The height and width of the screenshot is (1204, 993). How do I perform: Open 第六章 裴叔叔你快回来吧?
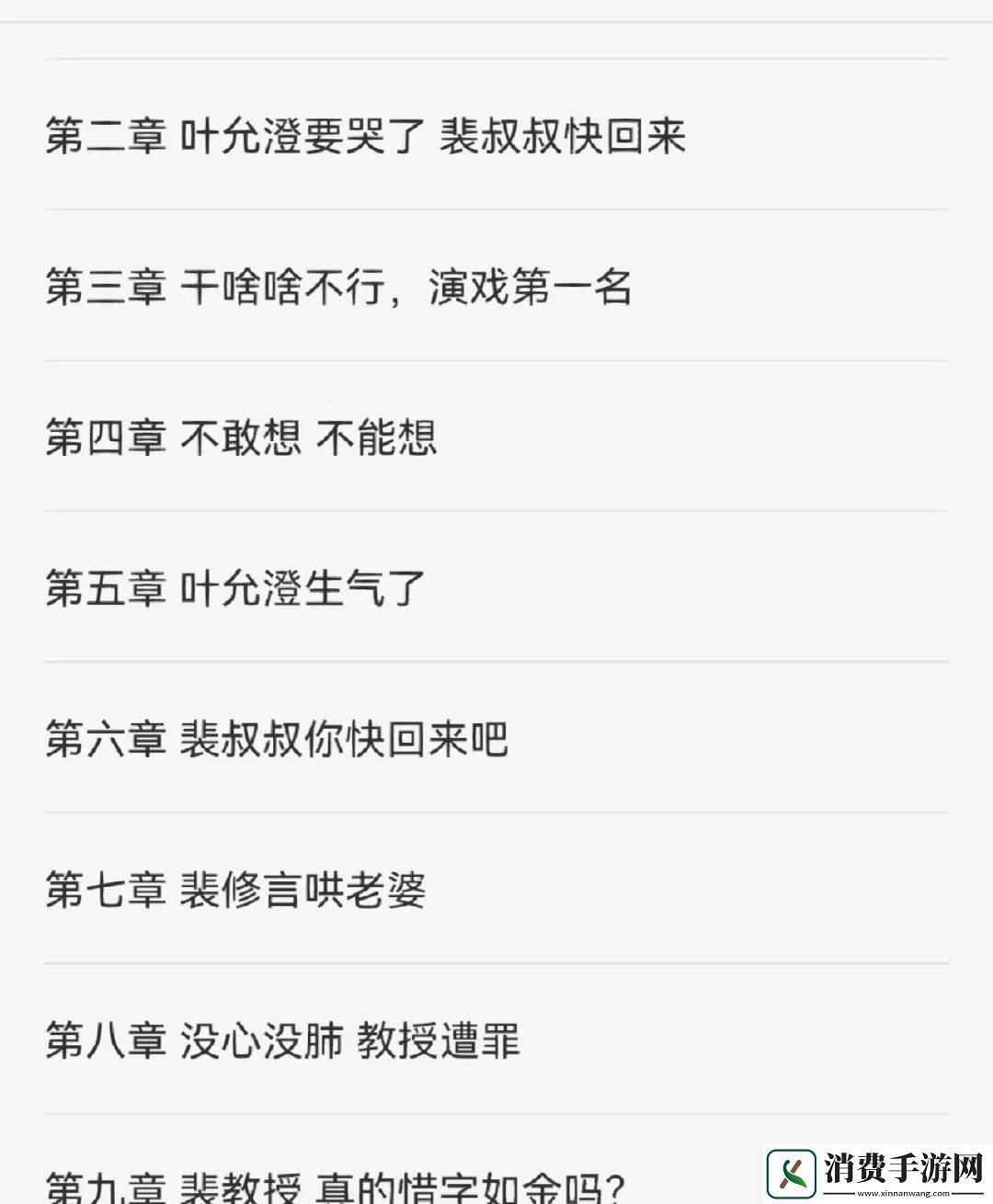276,738
